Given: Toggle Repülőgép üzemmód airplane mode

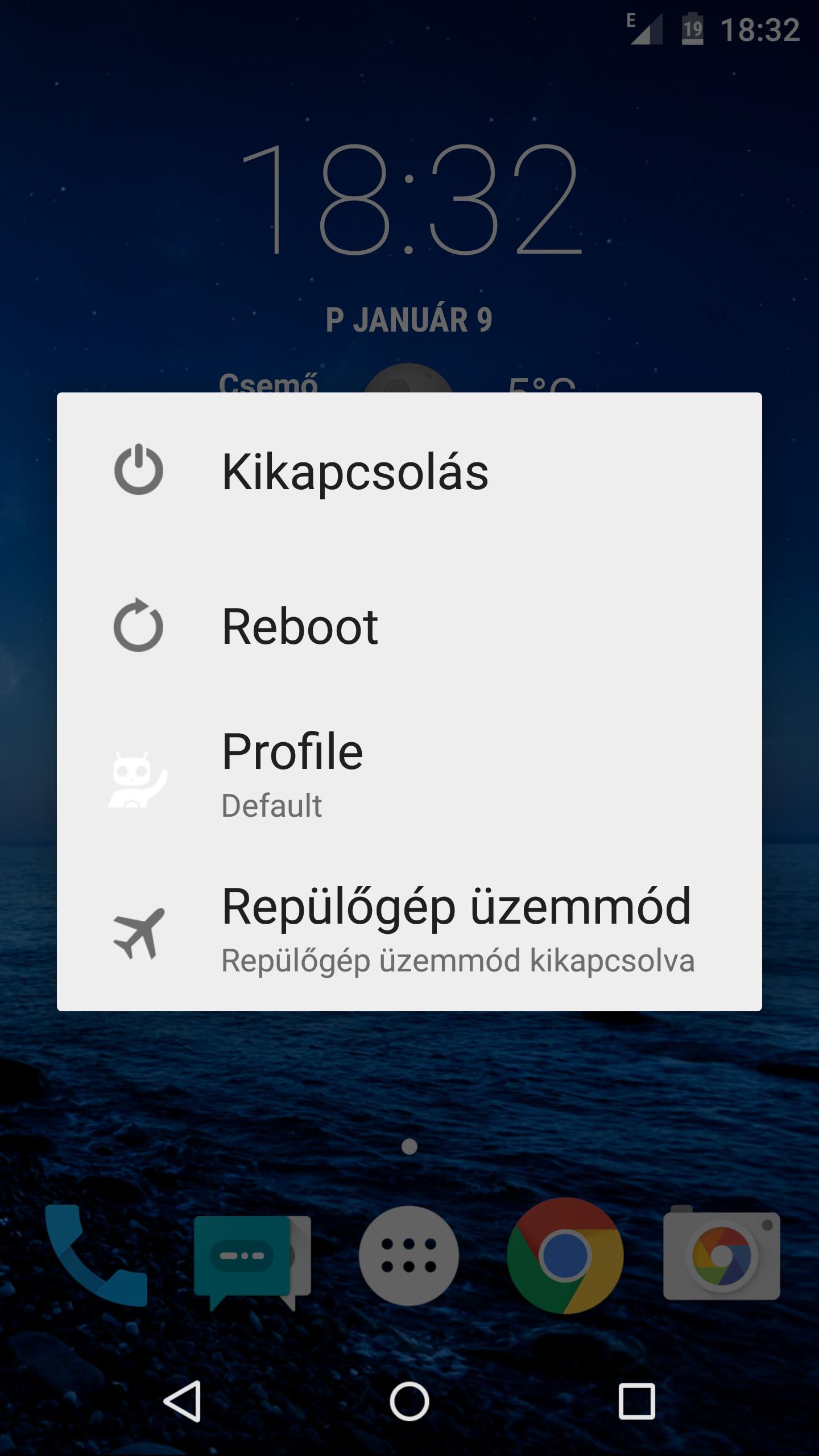Looking at the screenshot, I should click(409, 933).
